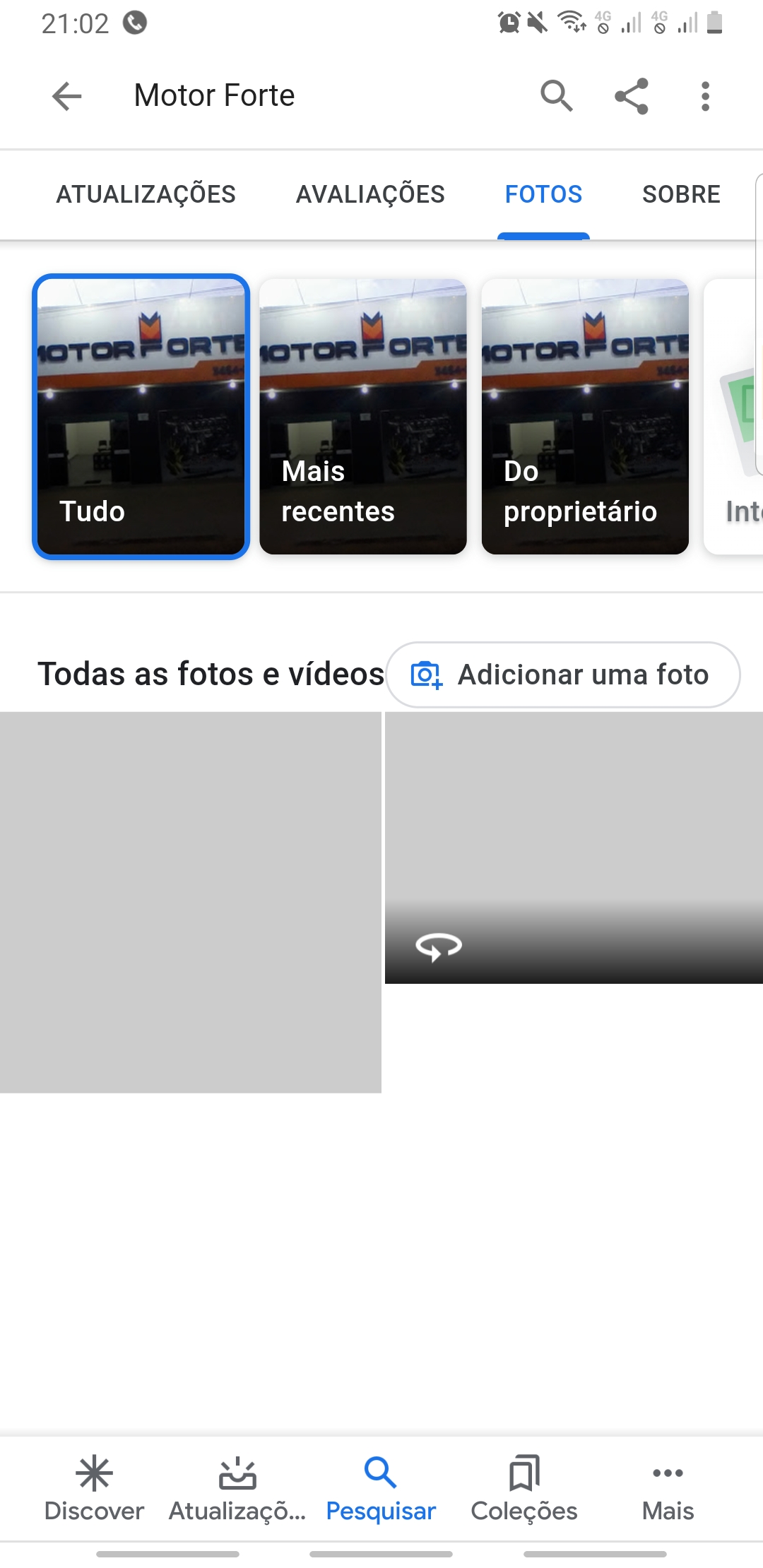The image size is (763, 1568).
Task: Open Mais in bottom navigation
Action: pos(668,1487)
